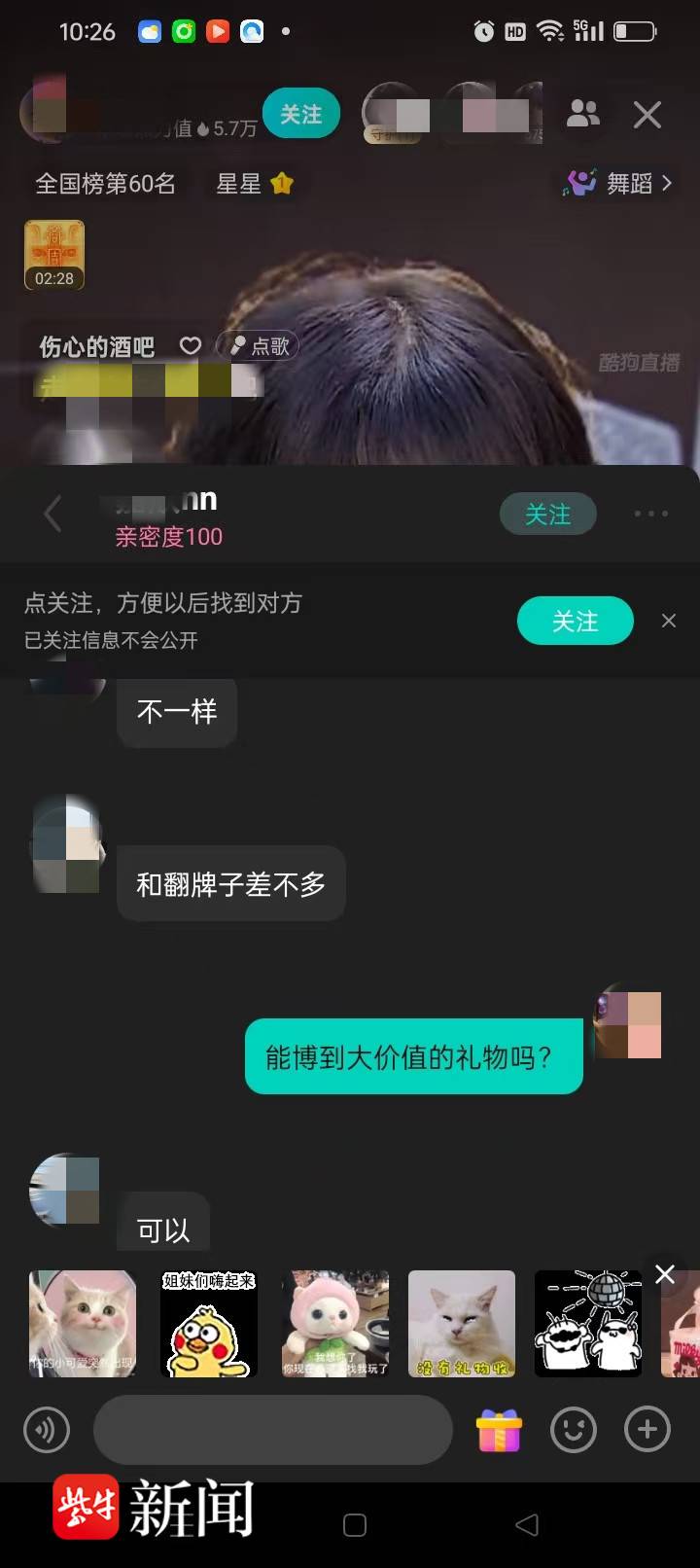Send the 姐妹们嗨起来 duck sticker
Image resolution: width=700 pixels, height=1568 pixels.
click(x=208, y=1324)
